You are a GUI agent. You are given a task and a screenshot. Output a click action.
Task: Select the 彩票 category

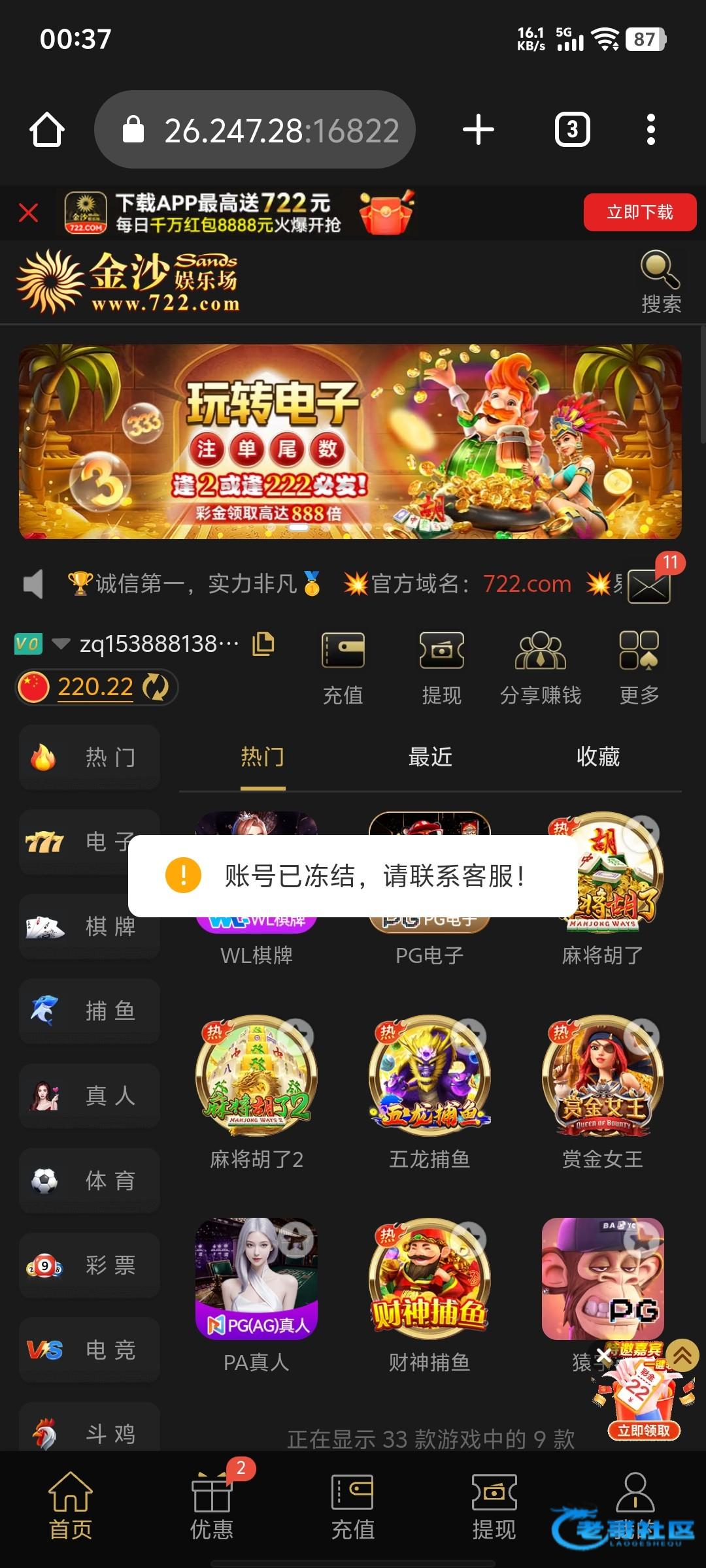90,1265
